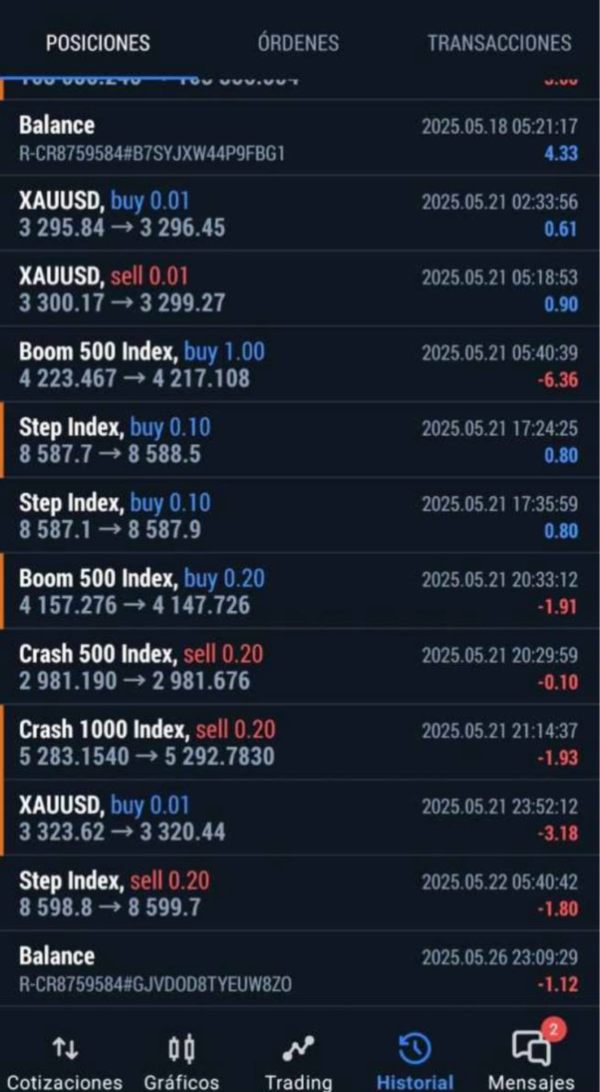Expand the Step Index position from 17:24:25
Image resolution: width=600 pixels, height=1092 pixels.
300,440
